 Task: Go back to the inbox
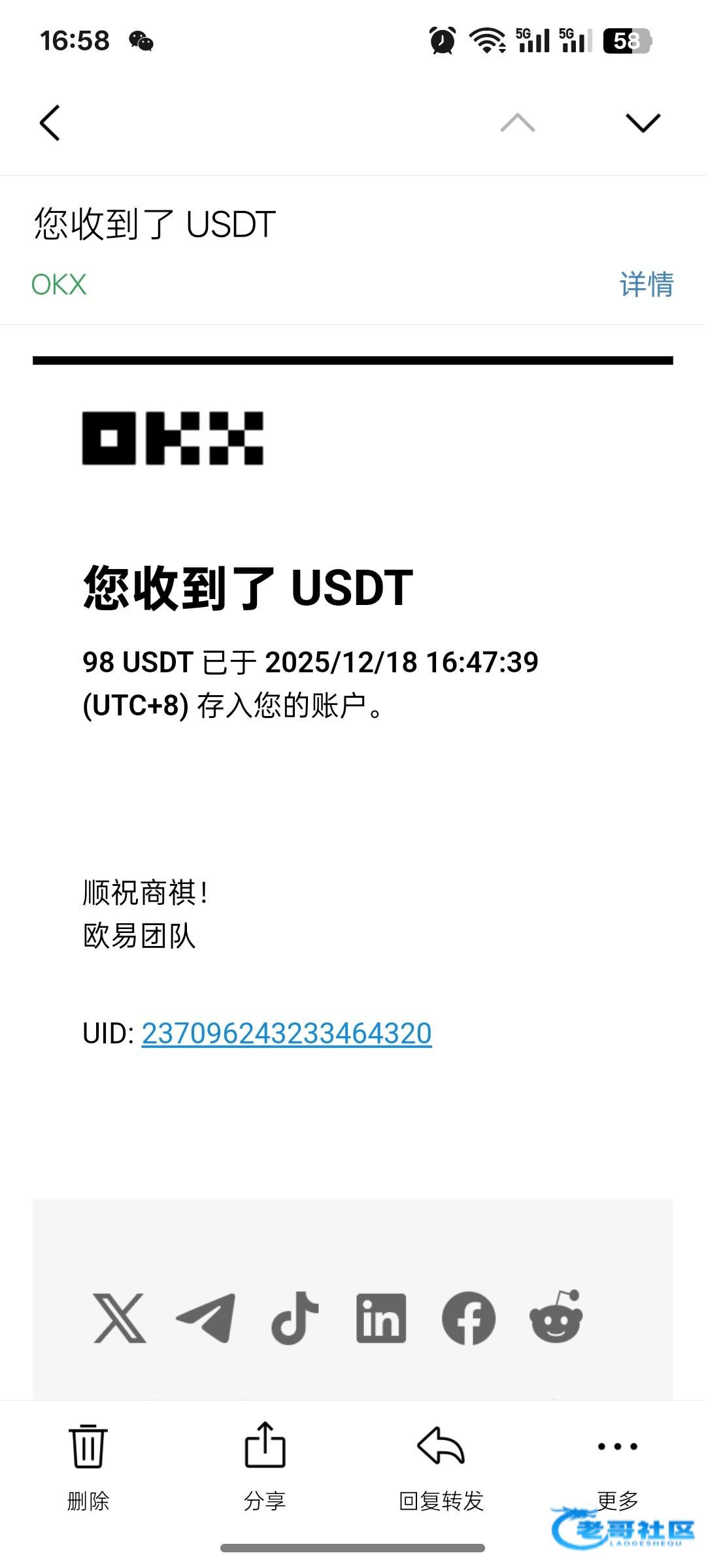(50, 123)
